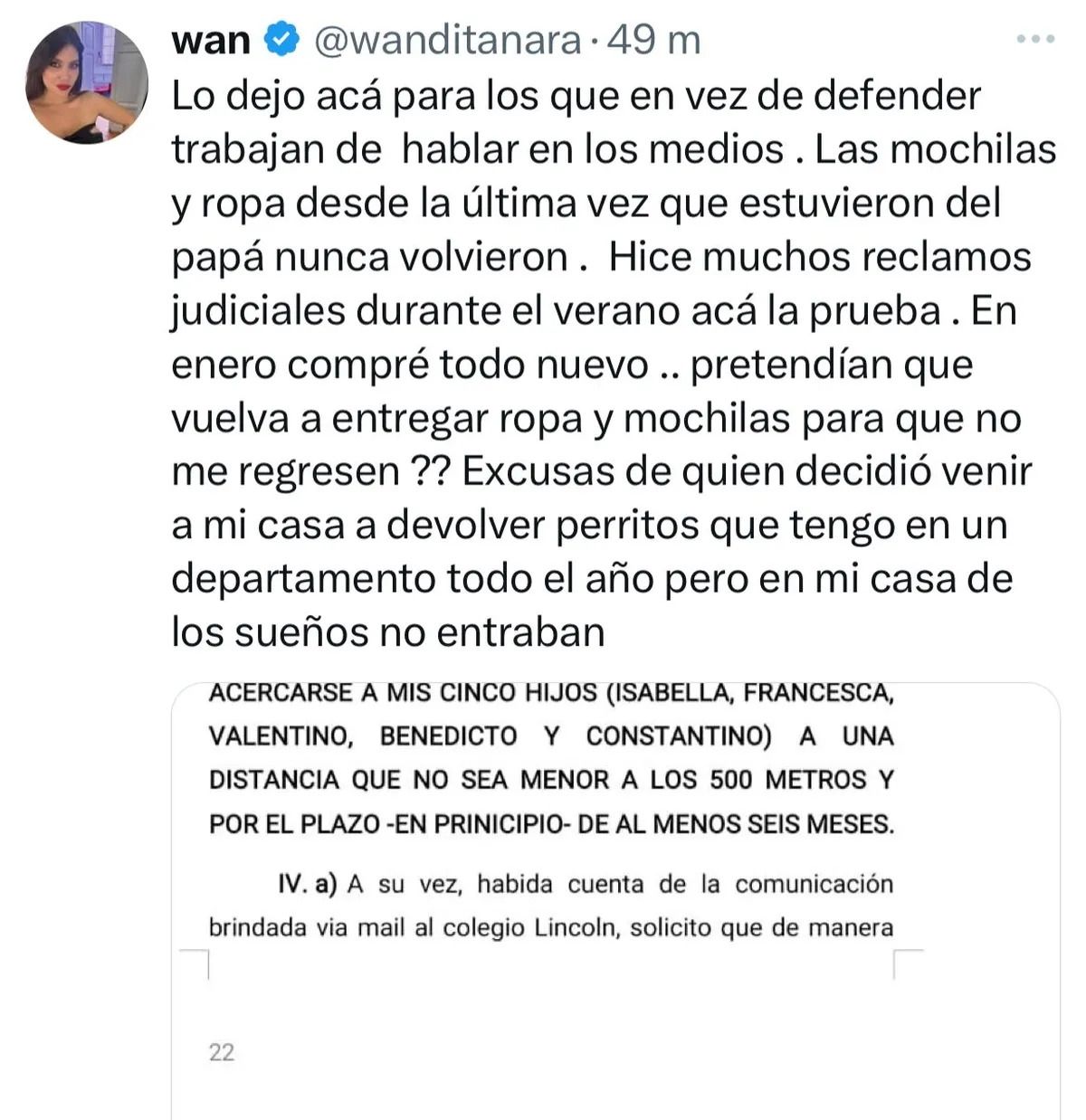Open the @wanditanara profile handle
The width and height of the screenshot is (1086, 1120).
tap(446, 40)
